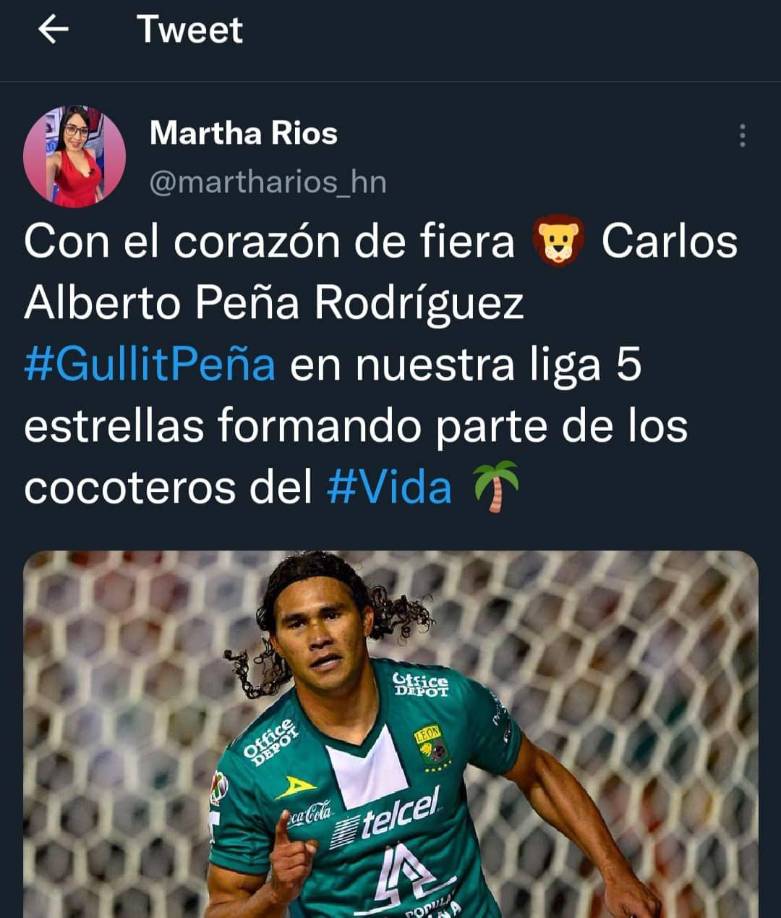
Task: Expand the tweet options via the vertical ellipsis
Action: [741, 133]
